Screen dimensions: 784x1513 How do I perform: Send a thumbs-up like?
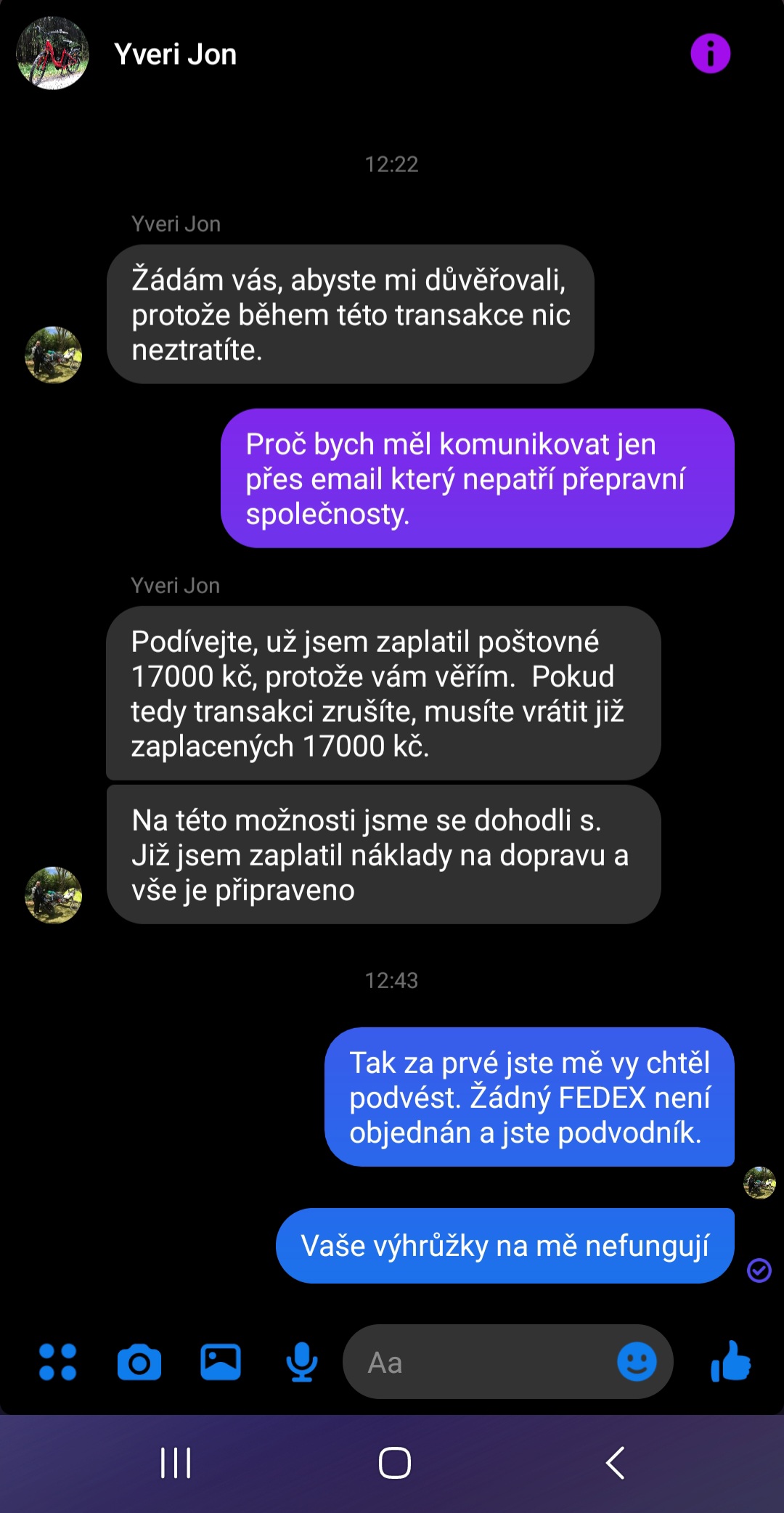click(x=731, y=1361)
